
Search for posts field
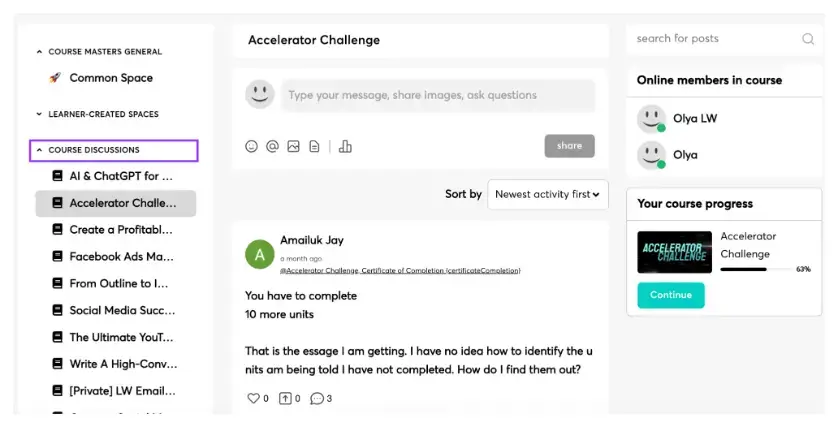[x=715, y=39]
